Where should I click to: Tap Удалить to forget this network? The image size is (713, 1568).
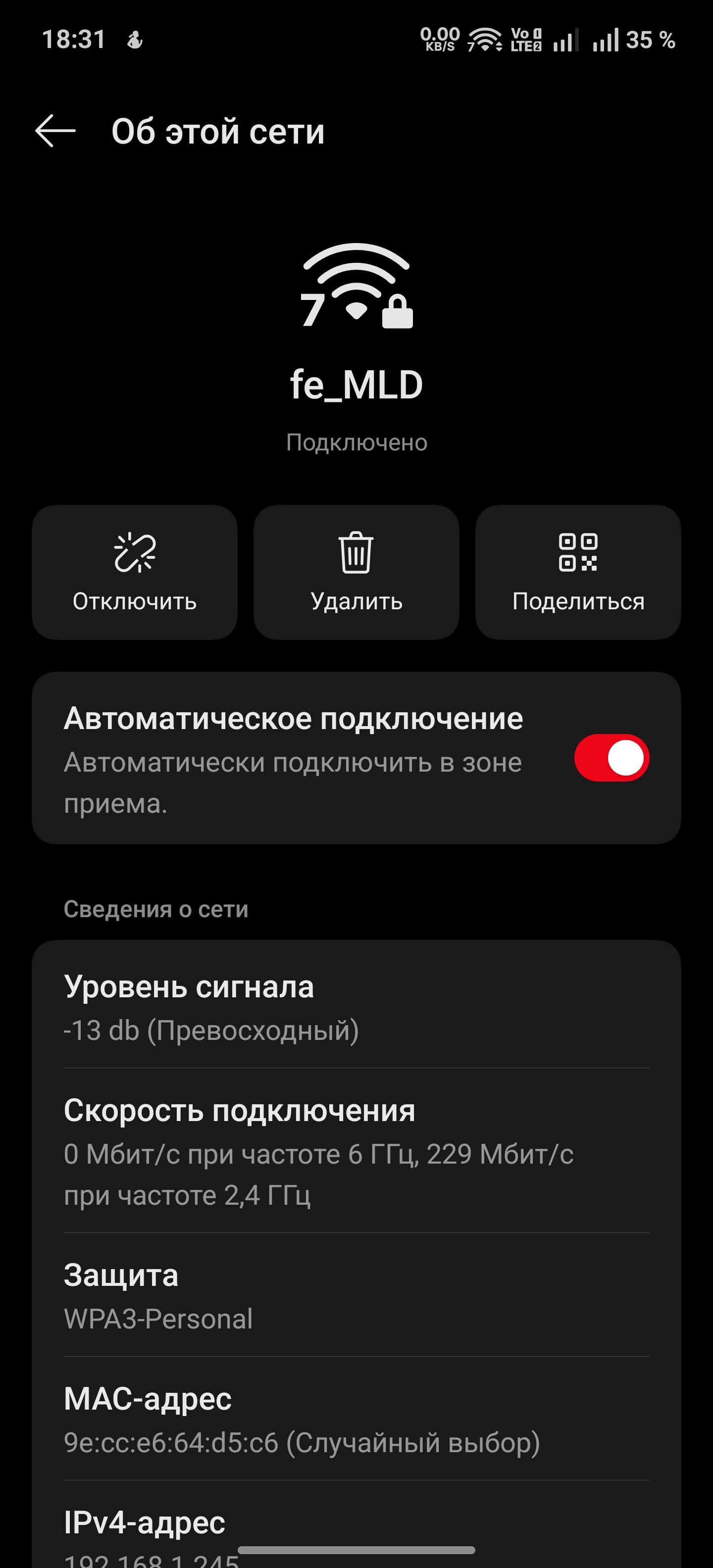click(356, 572)
